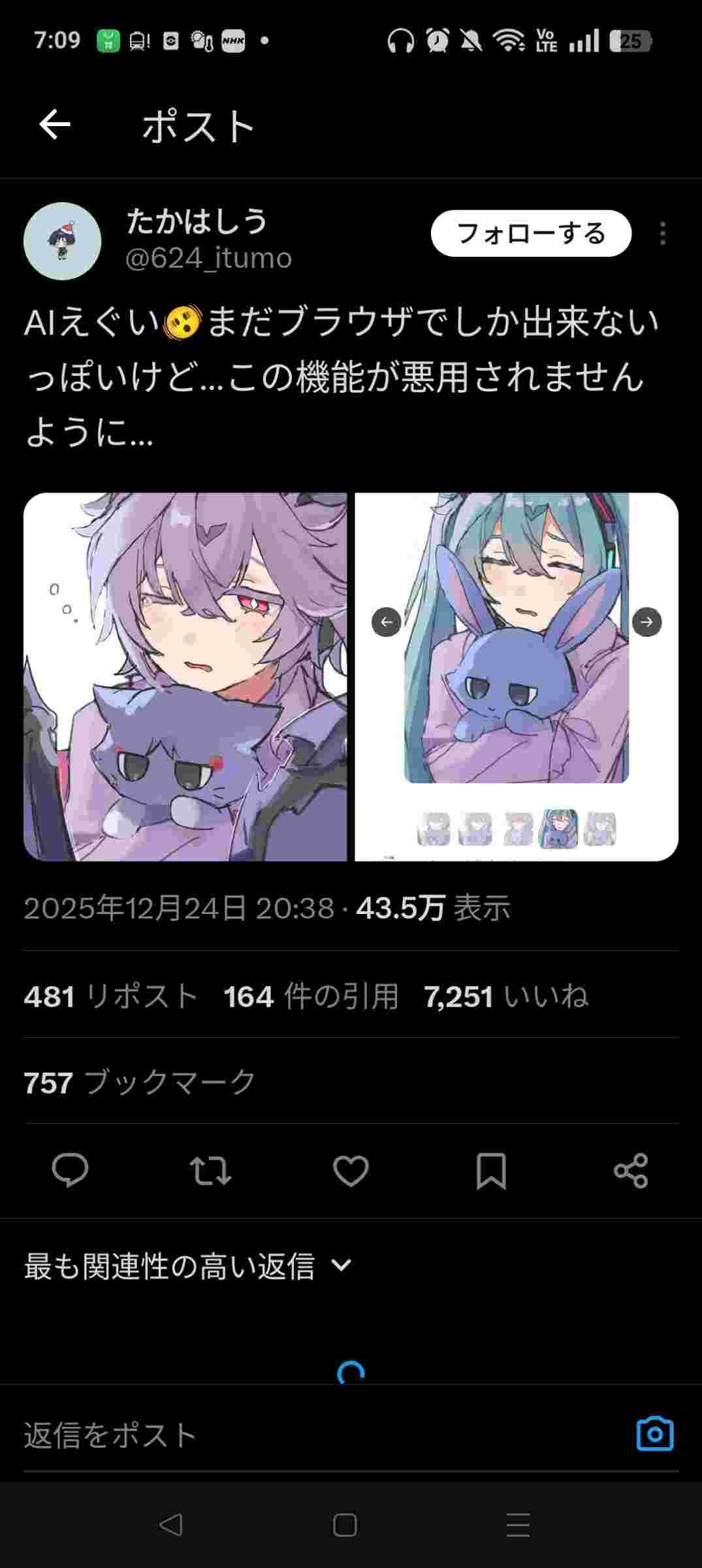This screenshot has height=1568, width=702.
Task: Open recent apps from navigation bar
Action: click(518, 1526)
